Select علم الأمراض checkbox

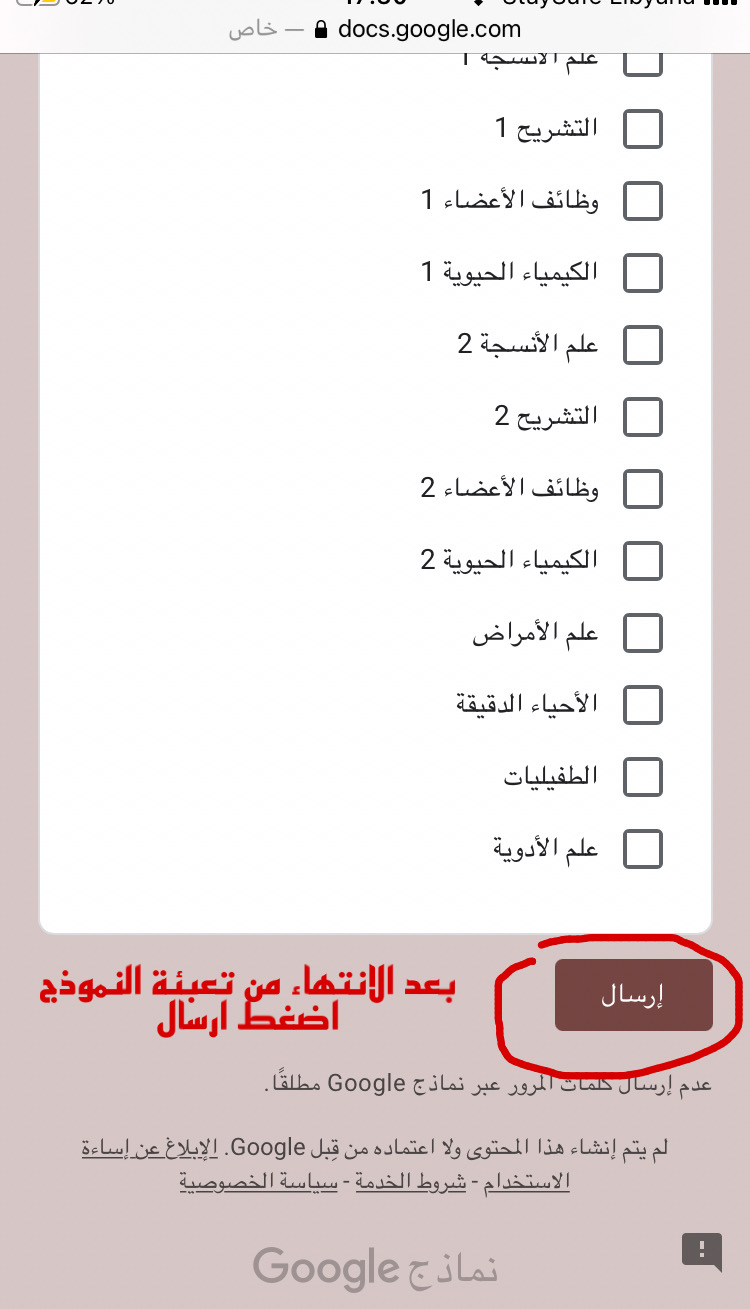pyautogui.click(x=642, y=633)
